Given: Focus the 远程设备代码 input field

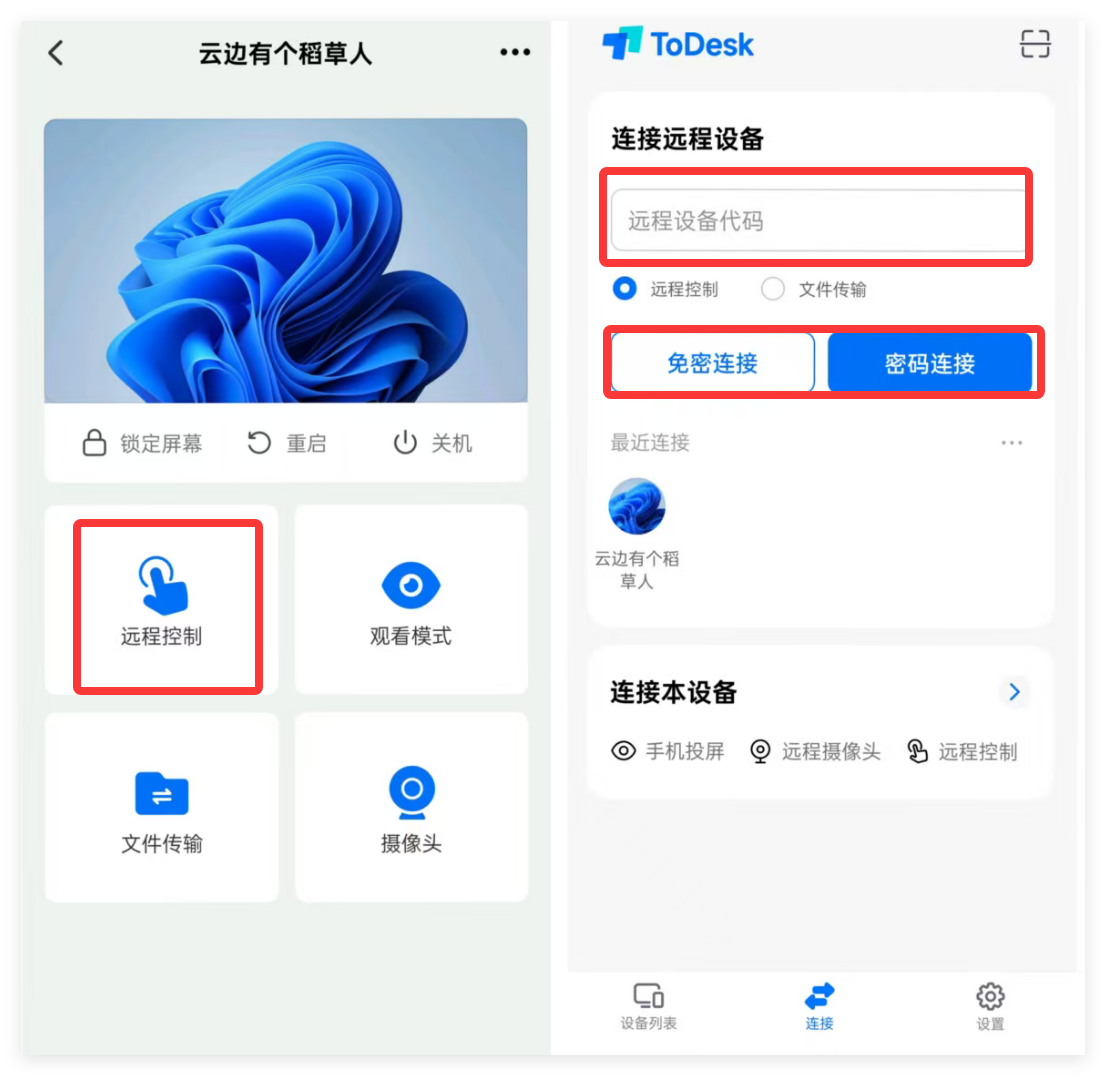Looking at the screenshot, I should coord(815,221).
